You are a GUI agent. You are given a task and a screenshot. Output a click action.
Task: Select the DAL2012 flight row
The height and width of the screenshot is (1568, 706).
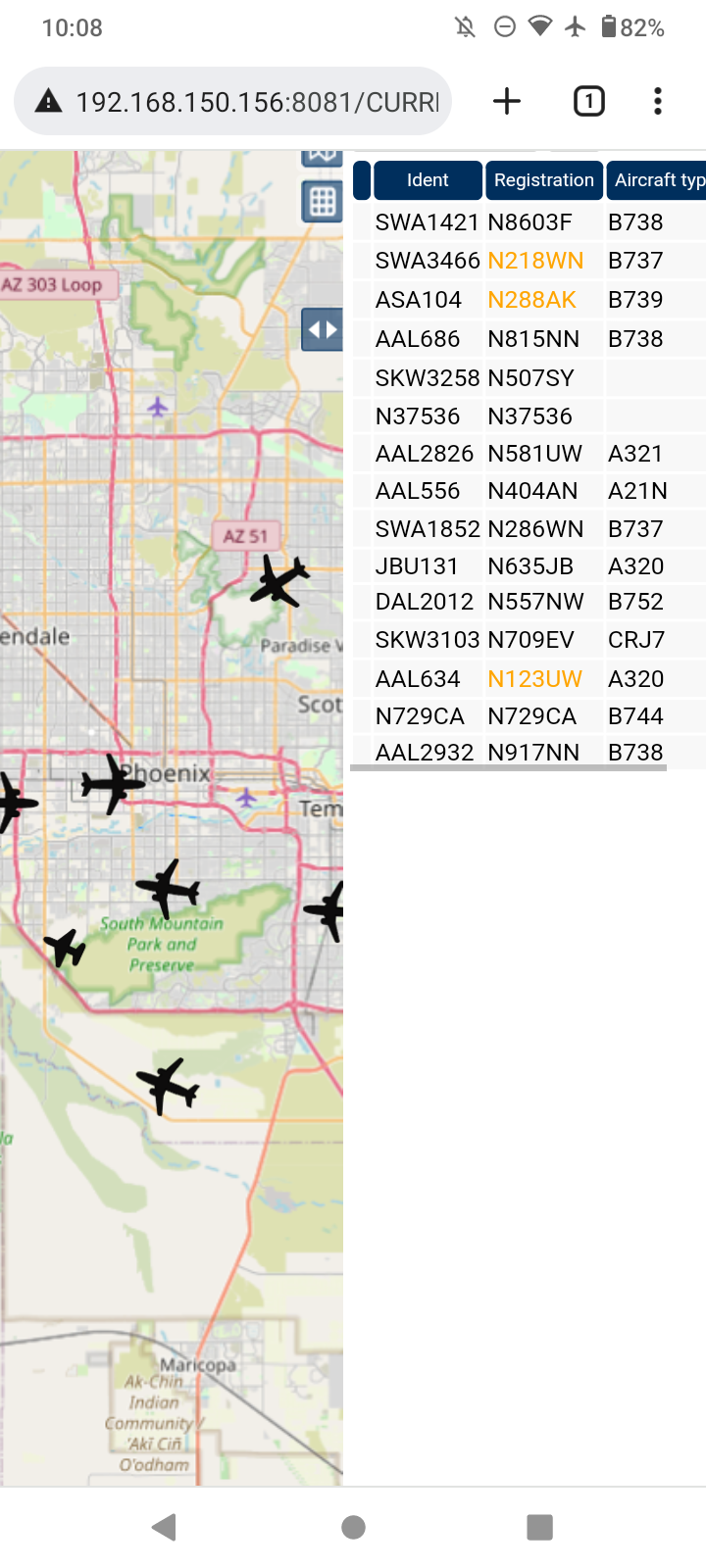[529, 602]
